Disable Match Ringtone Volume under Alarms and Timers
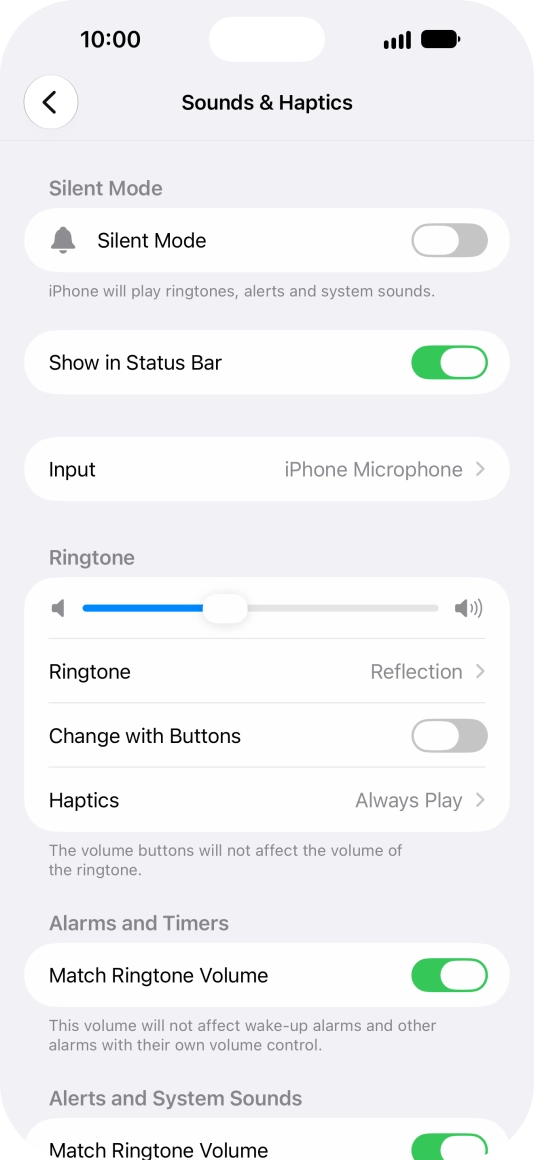534x1160 pixels. pos(449,975)
